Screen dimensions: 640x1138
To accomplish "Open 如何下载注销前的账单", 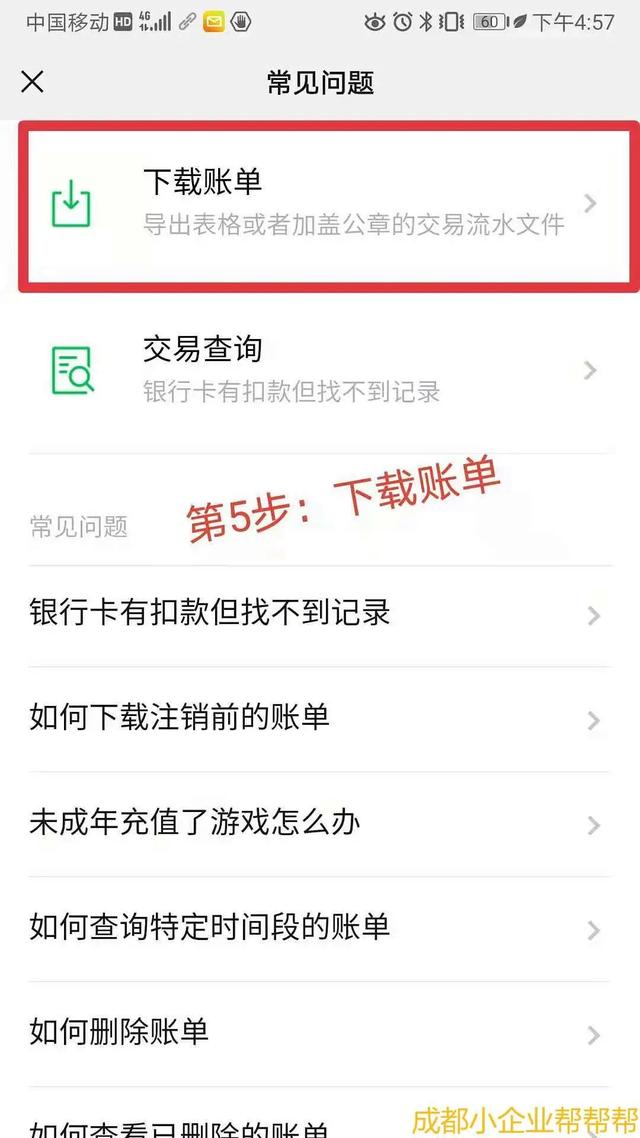I will click(x=320, y=719).
